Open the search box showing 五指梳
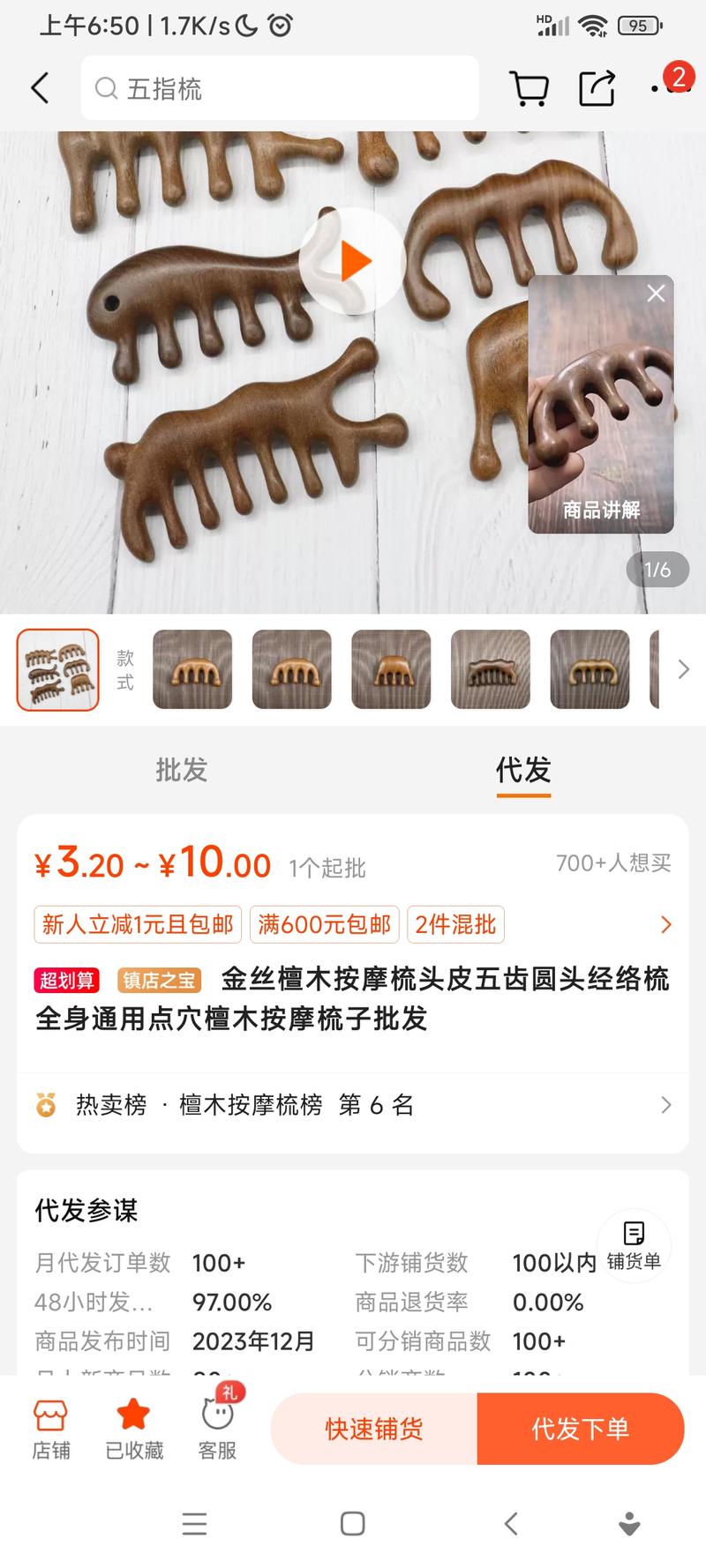 [279, 88]
